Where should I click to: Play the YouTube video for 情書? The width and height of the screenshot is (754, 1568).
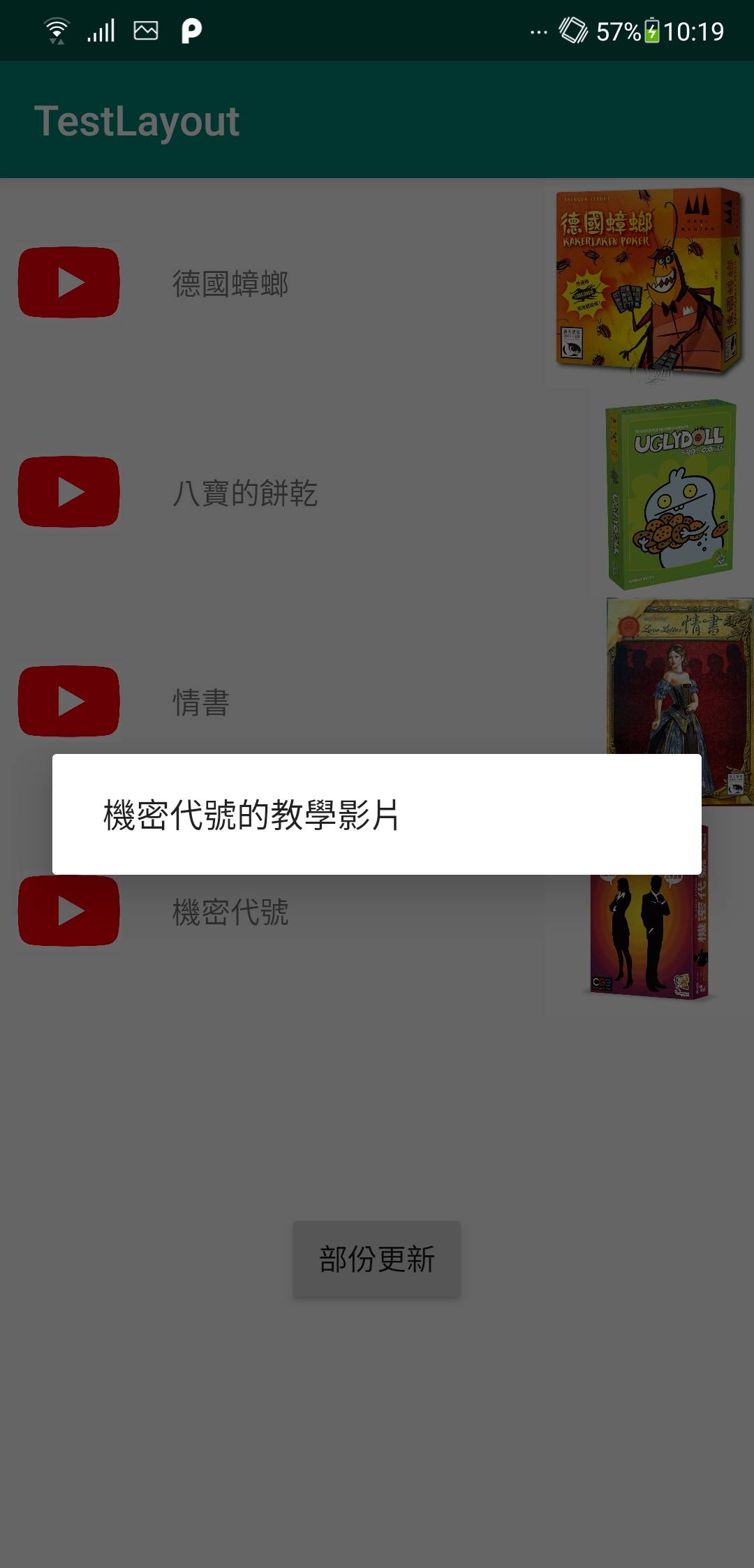[68, 701]
